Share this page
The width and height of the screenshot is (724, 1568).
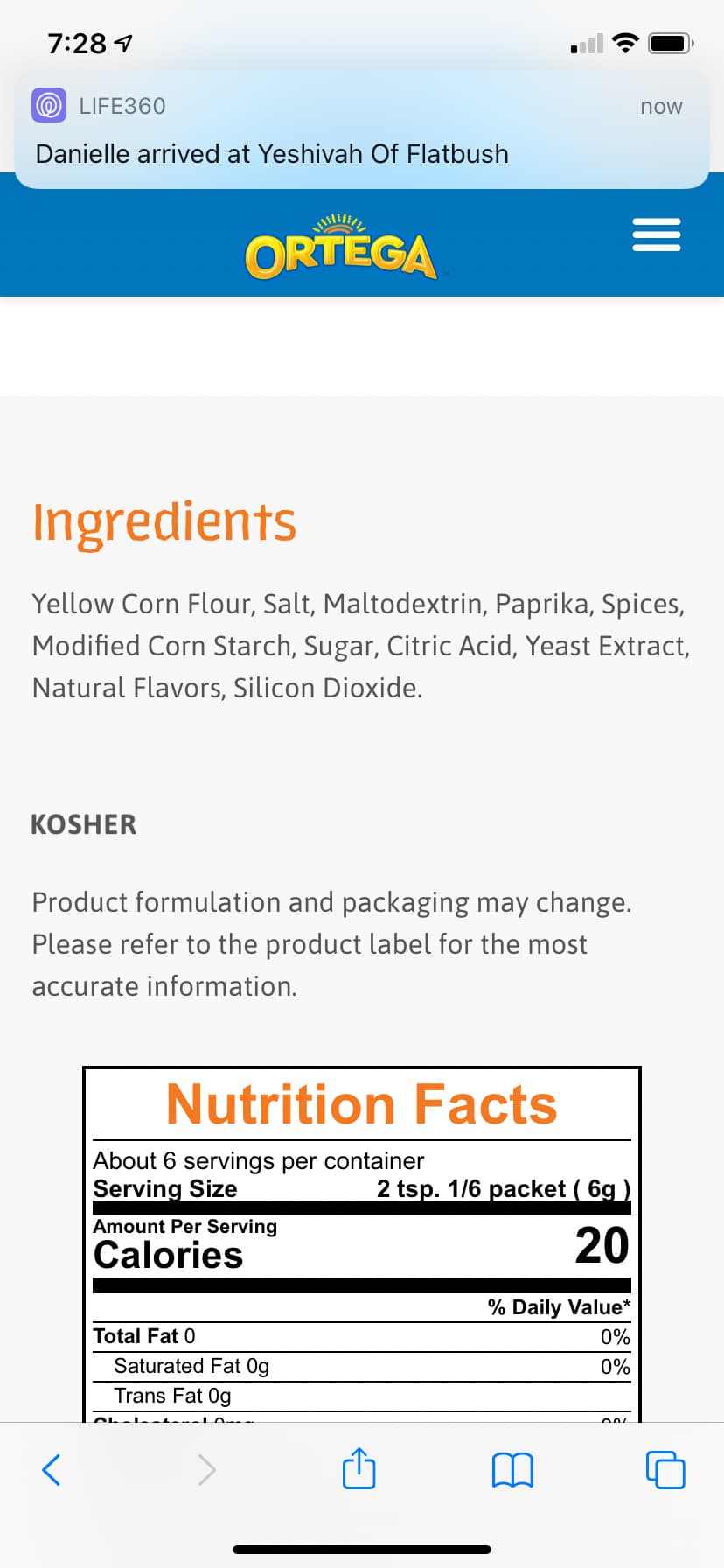(x=359, y=1469)
